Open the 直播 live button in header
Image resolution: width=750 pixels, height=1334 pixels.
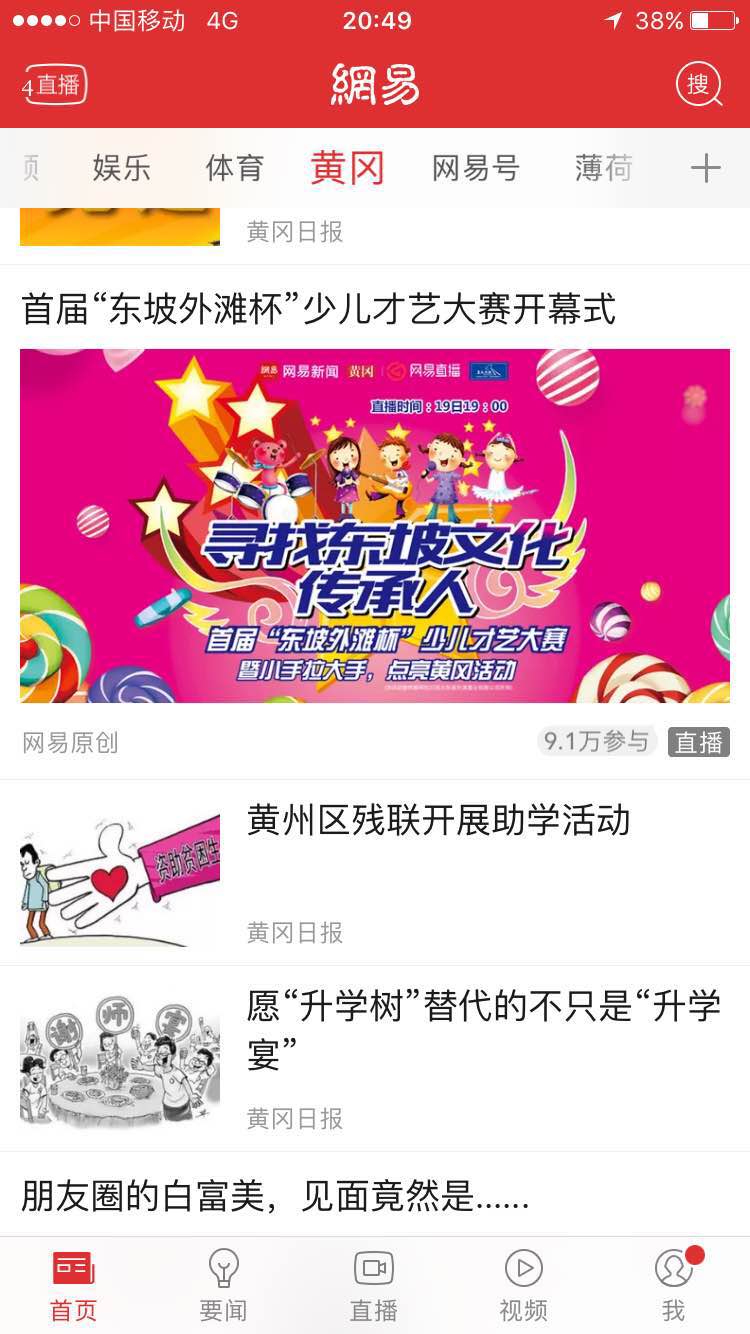pyautogui.click(x=56, y=85)
